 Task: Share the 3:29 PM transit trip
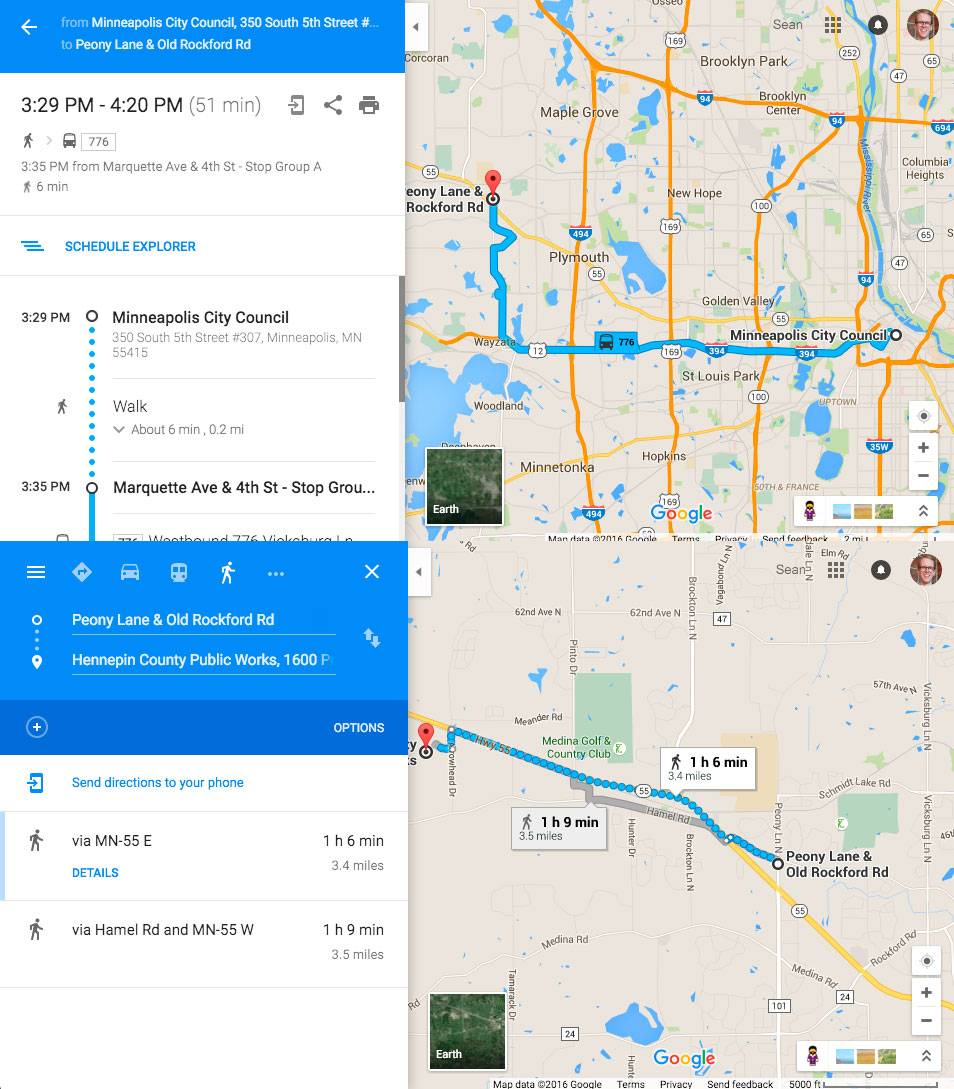(333, 105)
